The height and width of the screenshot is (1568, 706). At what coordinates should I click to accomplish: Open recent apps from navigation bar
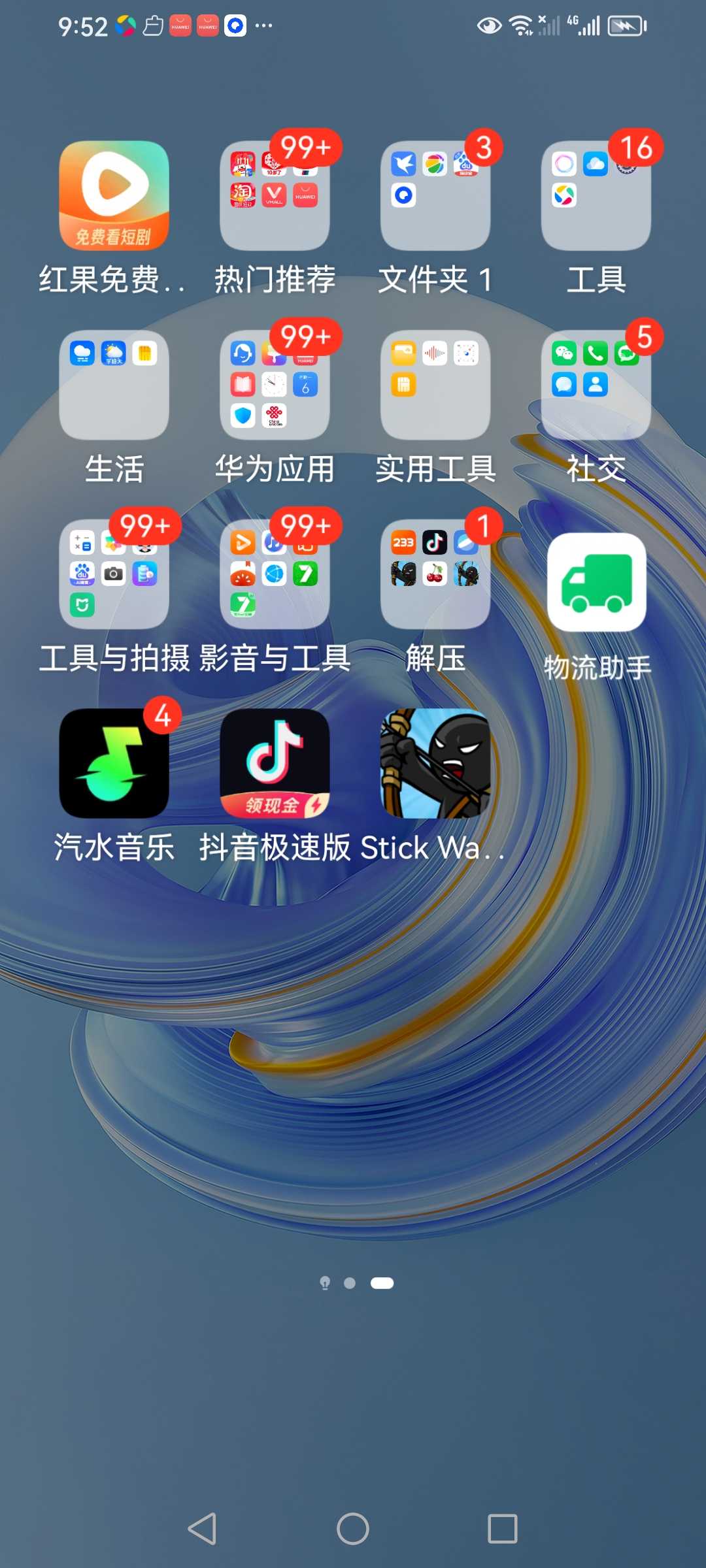pyautogui.click(x=502, y=1529)
